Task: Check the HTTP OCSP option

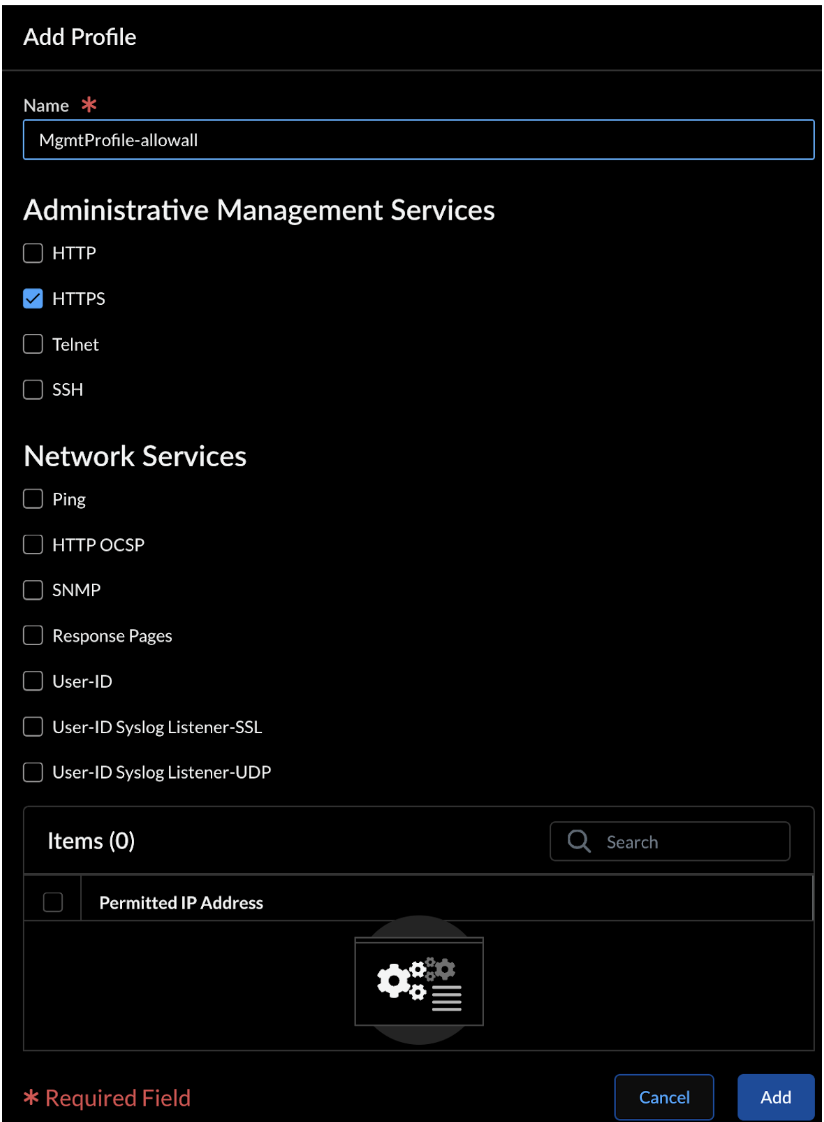Action: 33,545
